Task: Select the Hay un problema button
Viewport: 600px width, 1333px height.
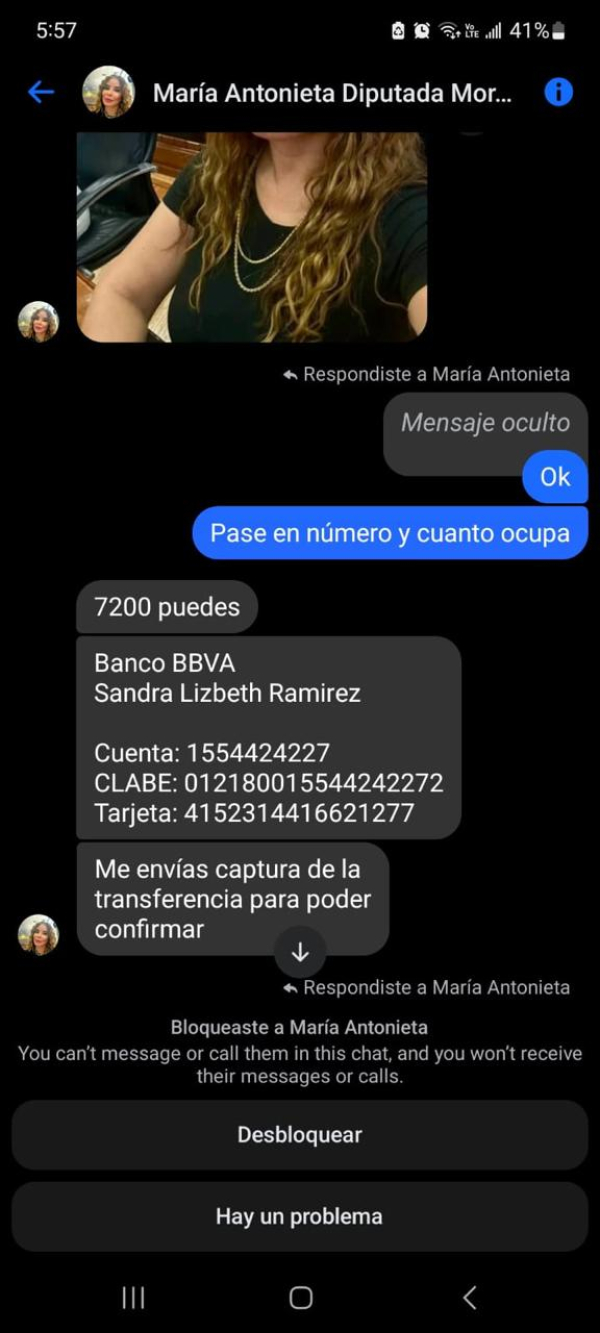Action: (x=300, y=1217)
